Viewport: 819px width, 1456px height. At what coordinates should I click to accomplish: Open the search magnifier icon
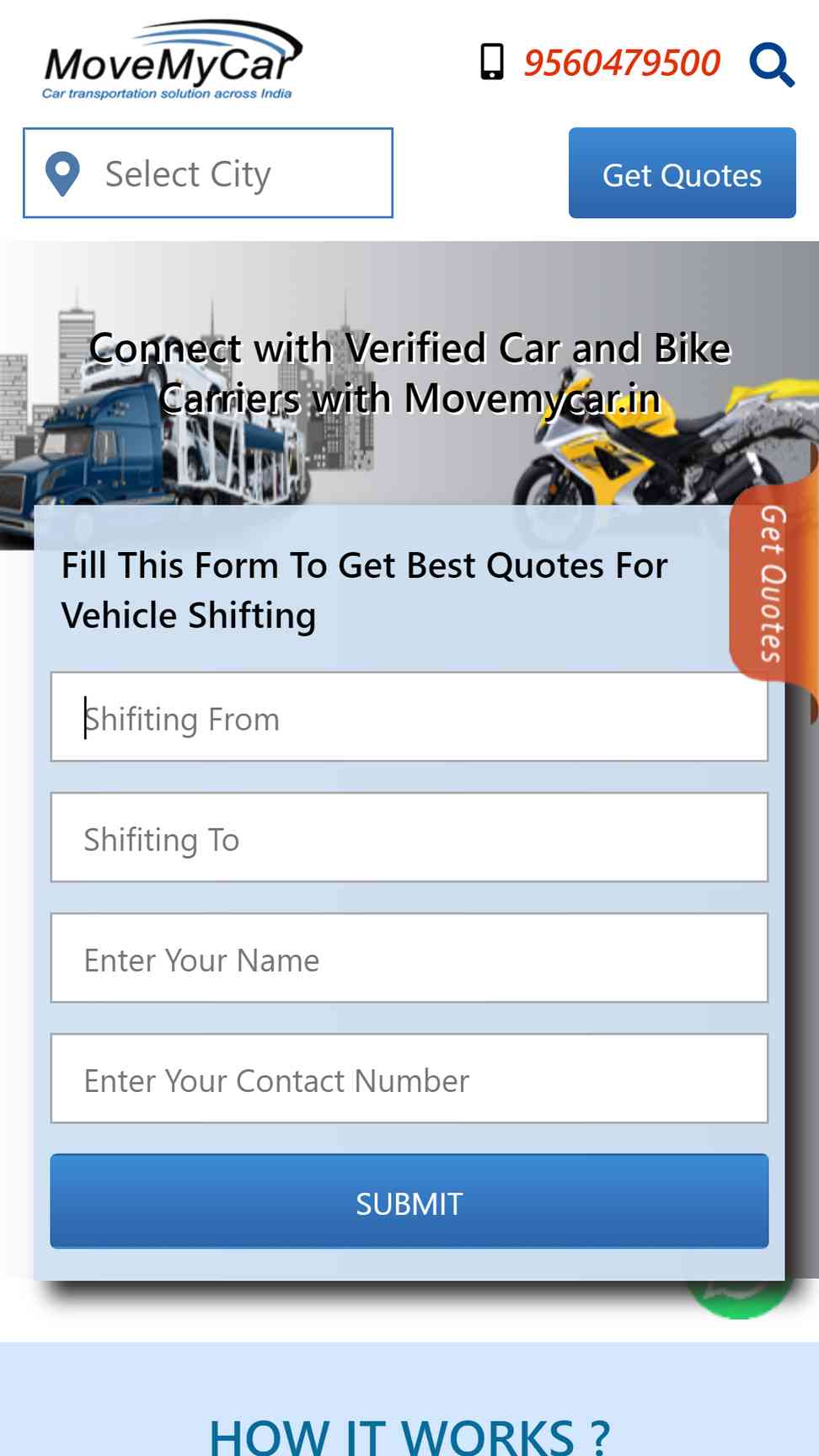pyautogui.click(x=772, y=64)
